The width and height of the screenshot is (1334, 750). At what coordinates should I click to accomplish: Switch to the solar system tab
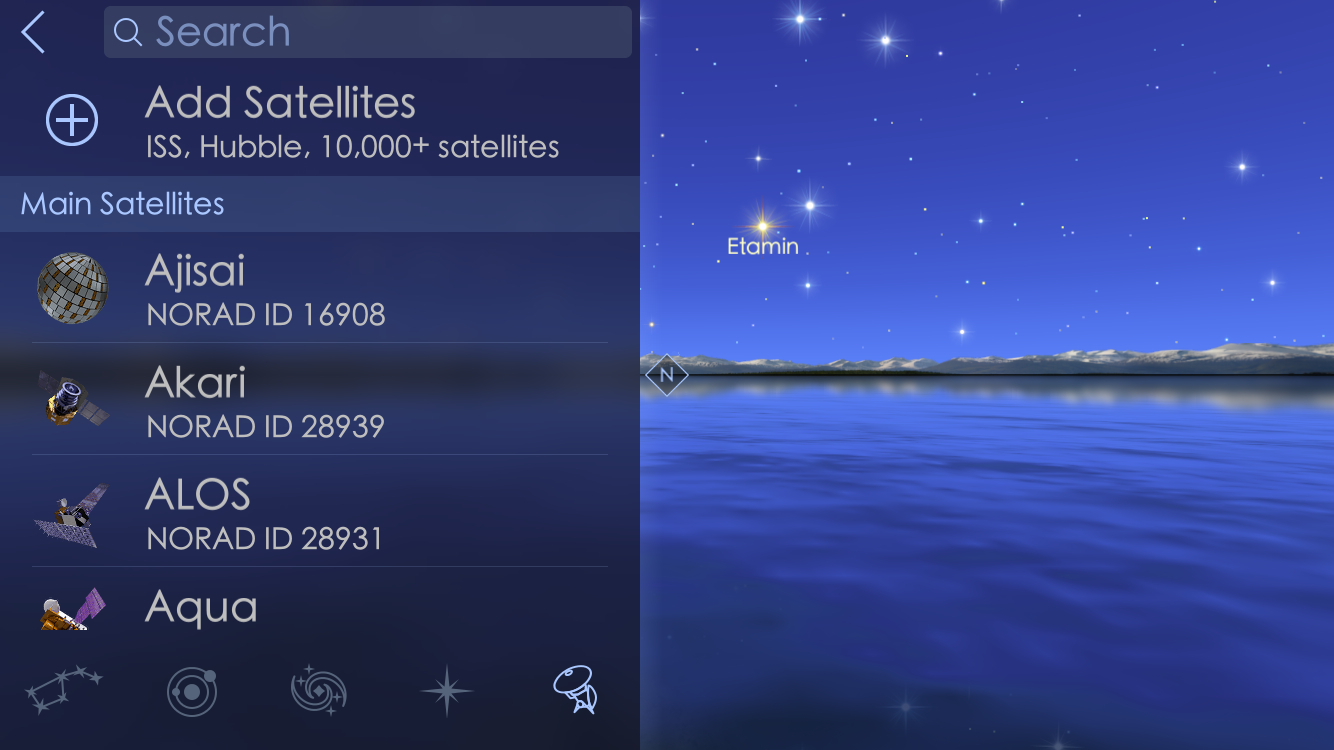point(192,691)
